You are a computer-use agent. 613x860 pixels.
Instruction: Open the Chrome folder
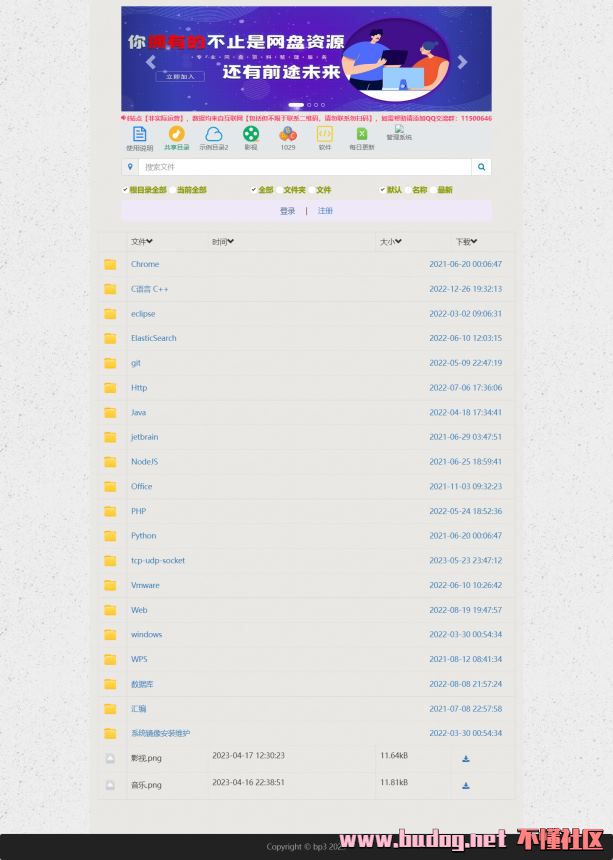[x=145, y=264]
